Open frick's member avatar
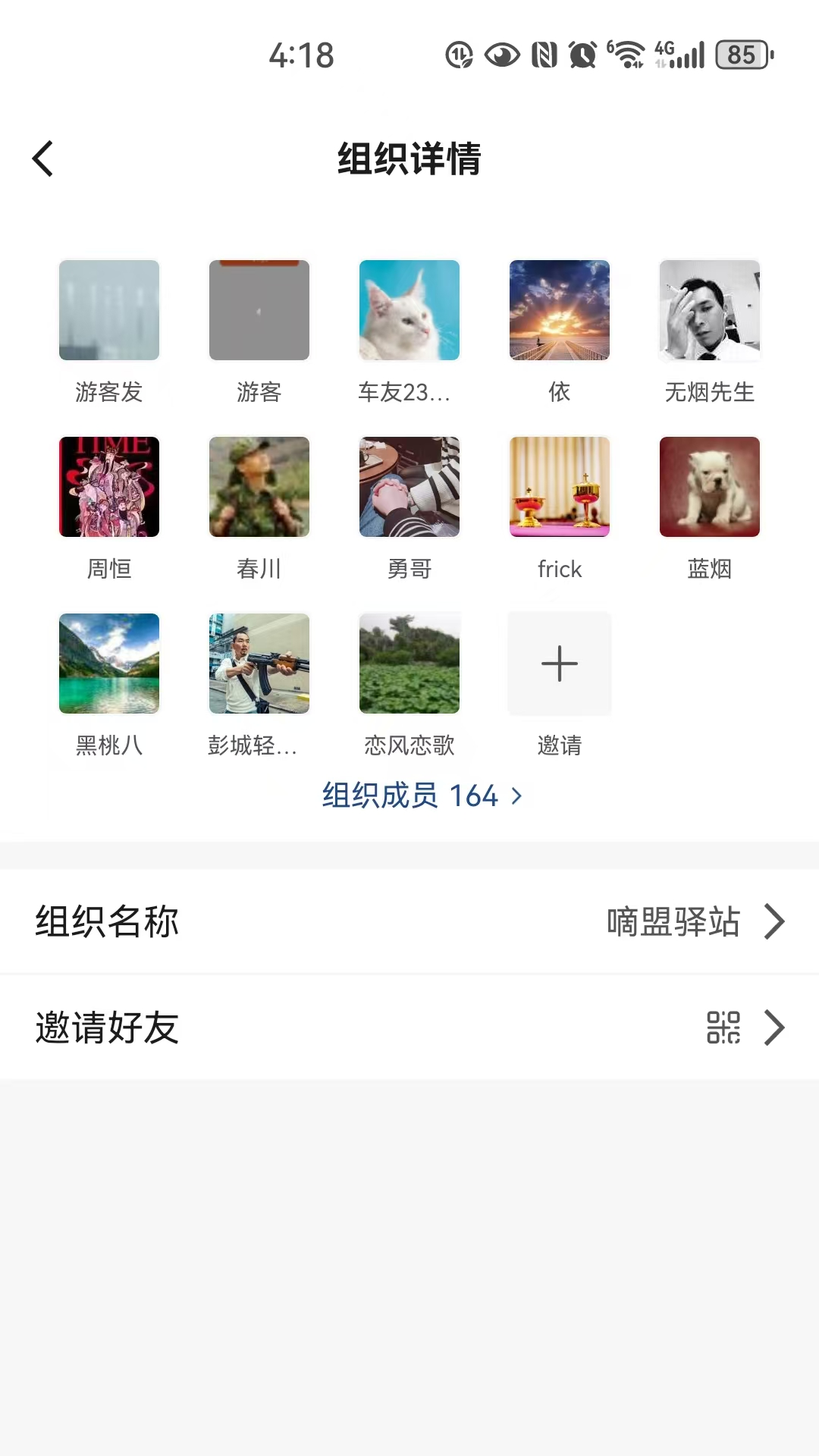Image resolution: width=819 pixels, height=1456 pixels. [559, 486]
